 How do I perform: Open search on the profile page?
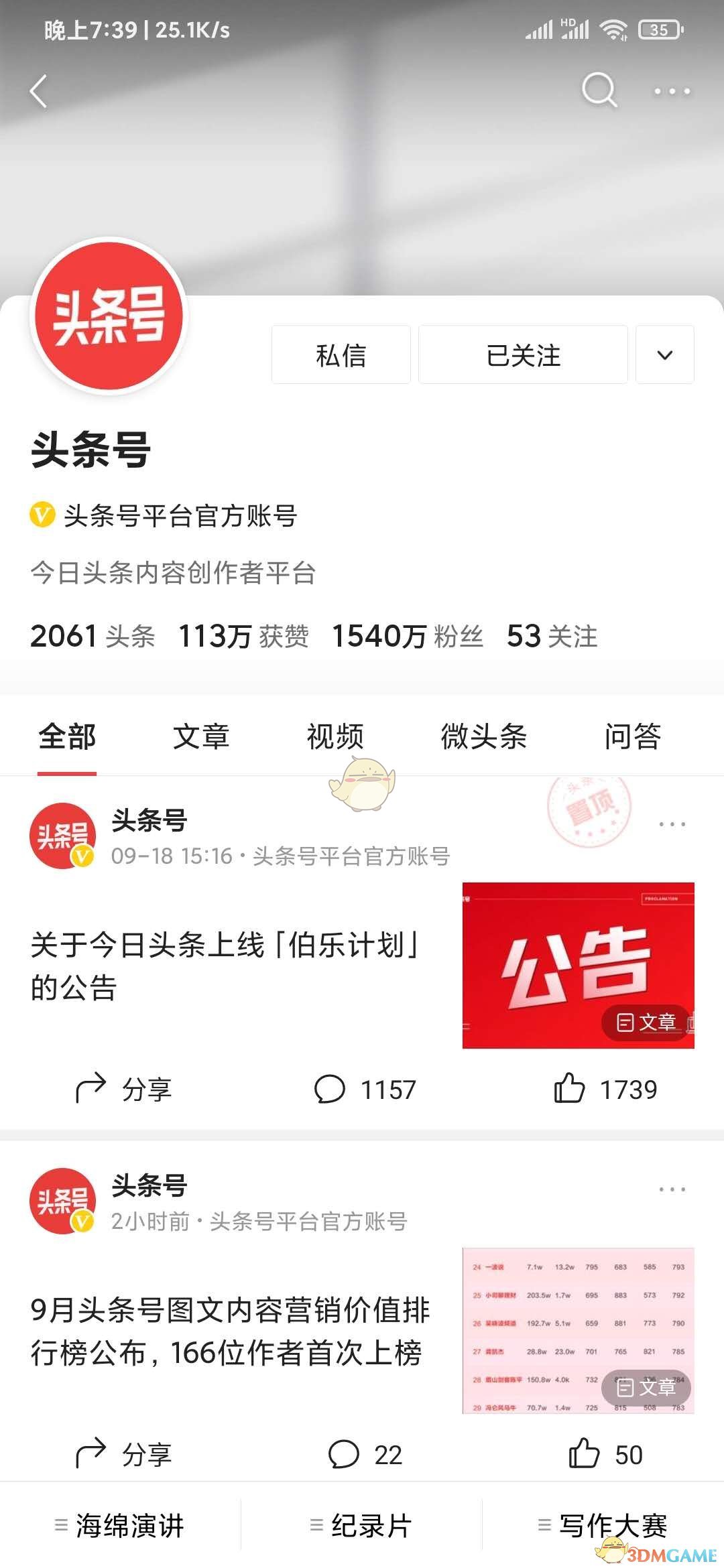coord(599,90)
